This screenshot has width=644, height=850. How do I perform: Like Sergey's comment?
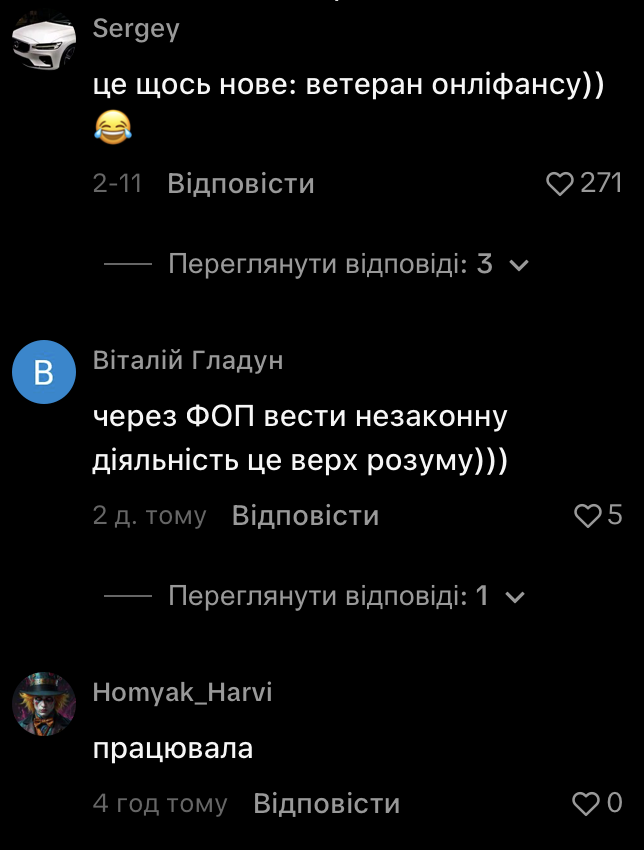point(560,184)
